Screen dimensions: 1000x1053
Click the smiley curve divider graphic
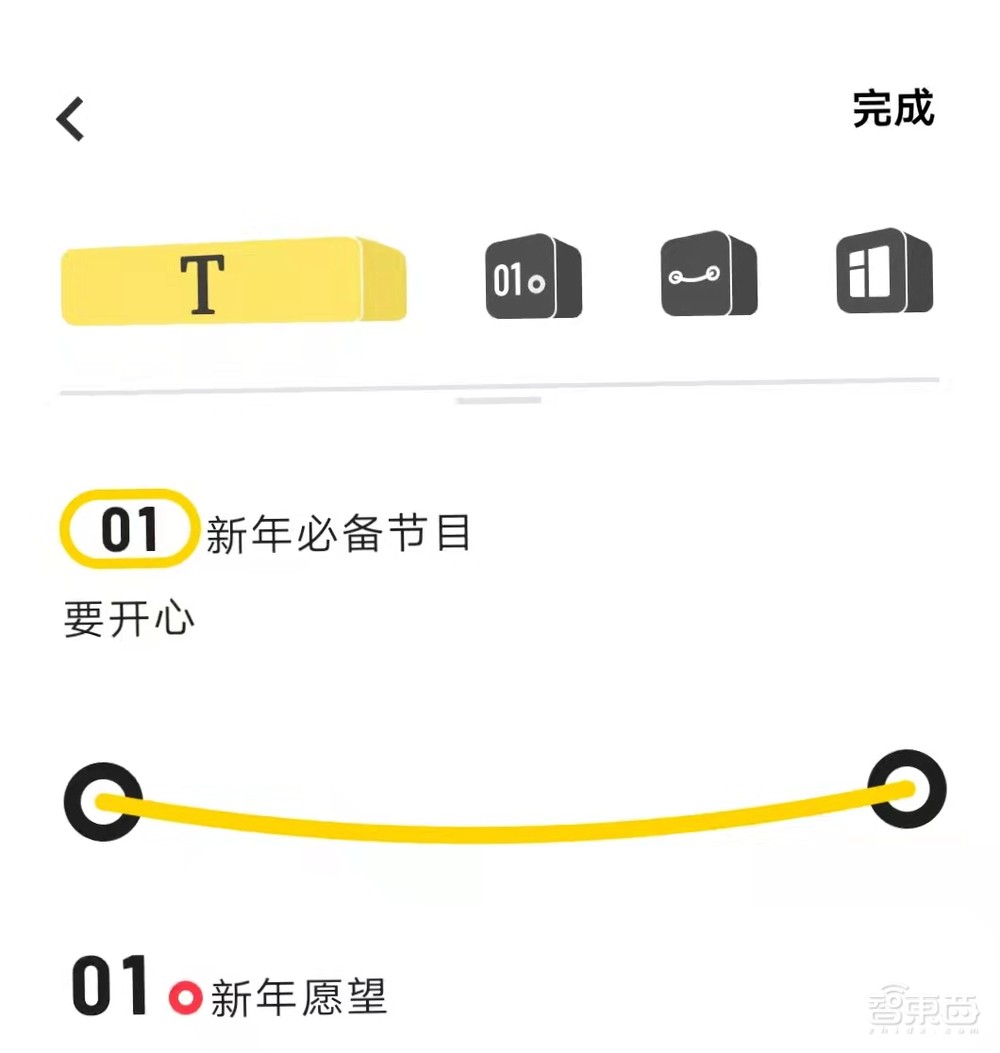tap(500, 800)
